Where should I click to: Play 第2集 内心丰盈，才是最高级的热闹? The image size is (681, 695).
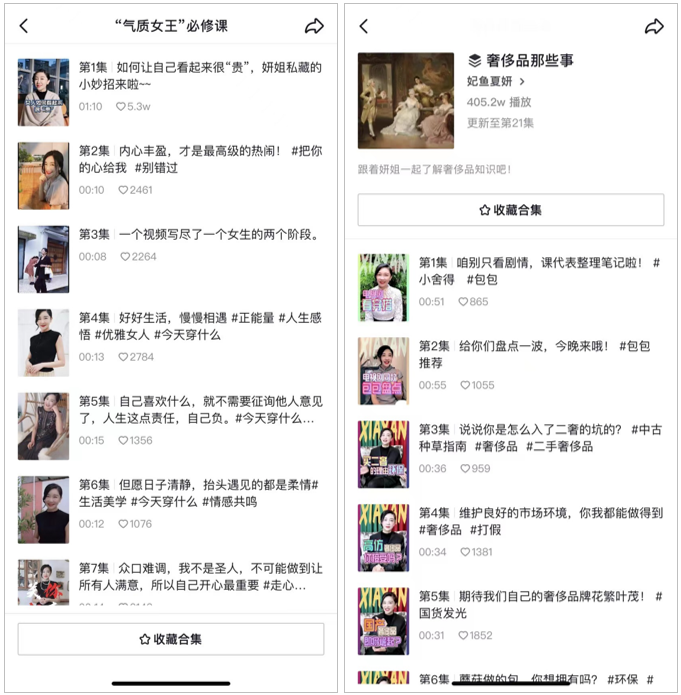click(x=199, y=159)
